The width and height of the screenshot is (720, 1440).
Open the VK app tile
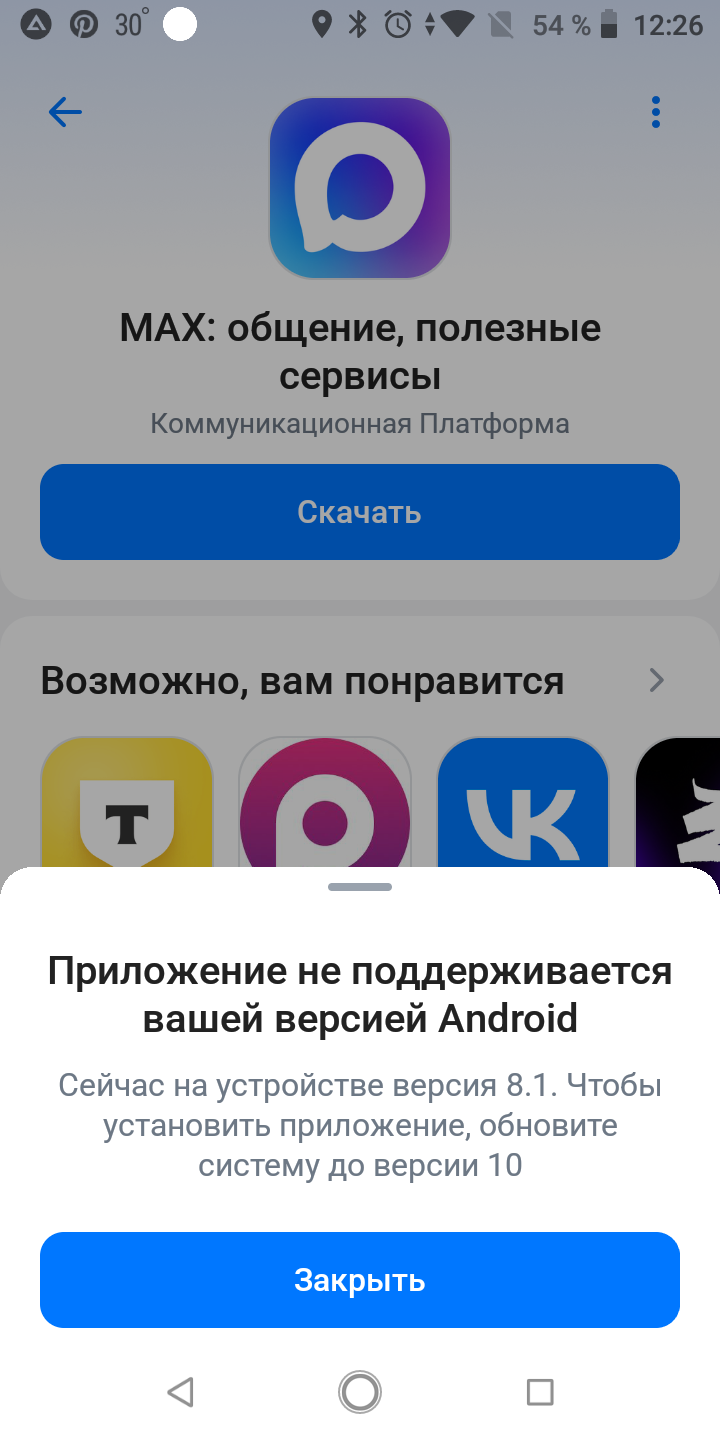(x=523, y=805)
